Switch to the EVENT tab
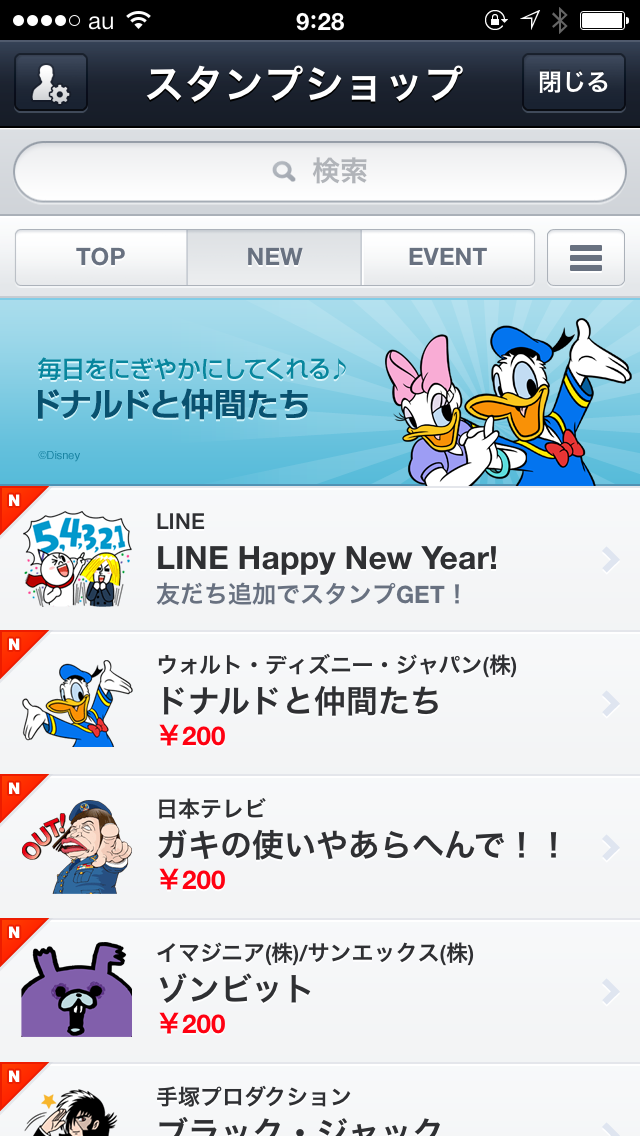 pyautogui.click(x=447, y=258)
